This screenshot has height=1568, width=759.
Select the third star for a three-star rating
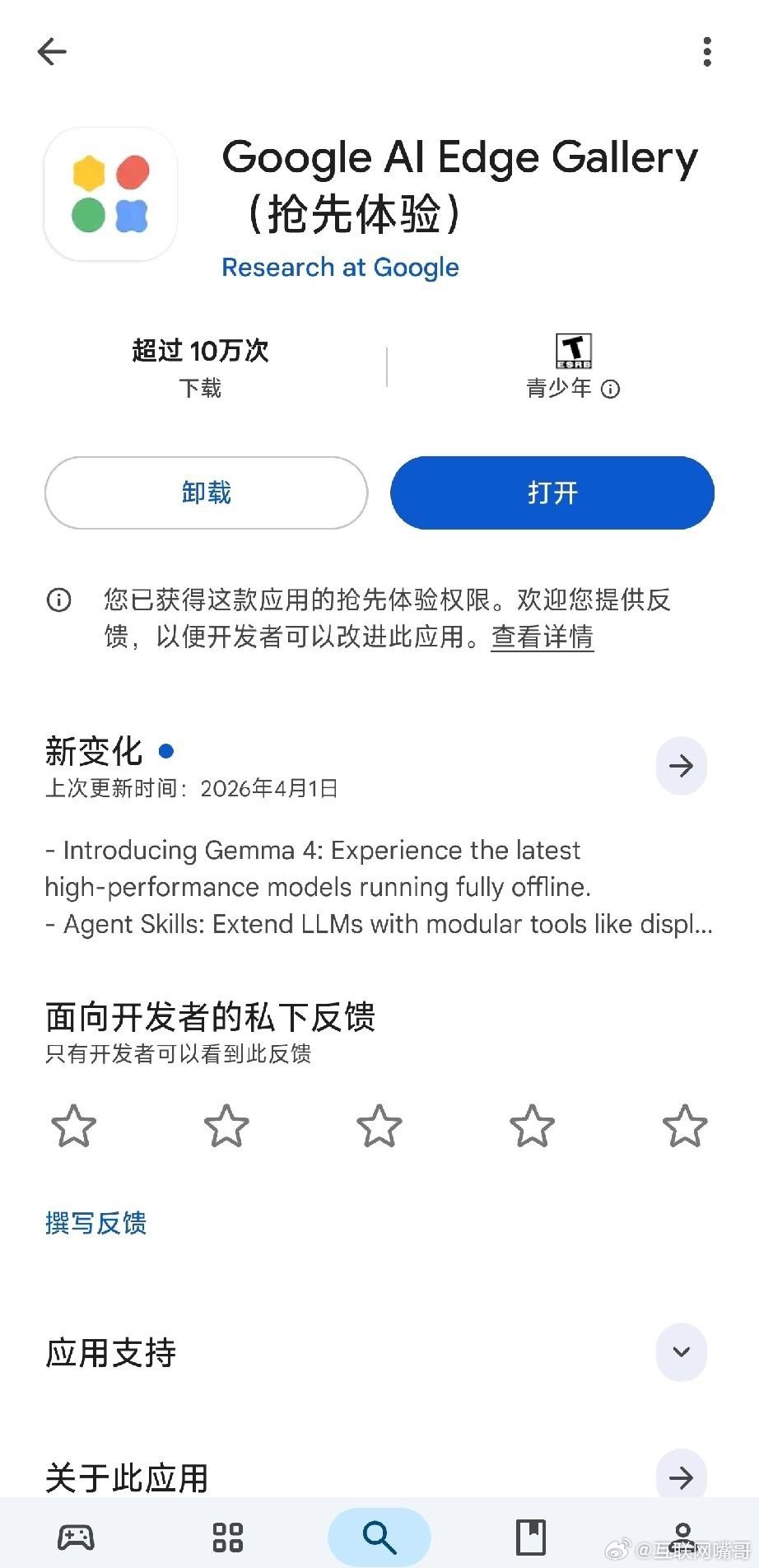click(379, 1127)
